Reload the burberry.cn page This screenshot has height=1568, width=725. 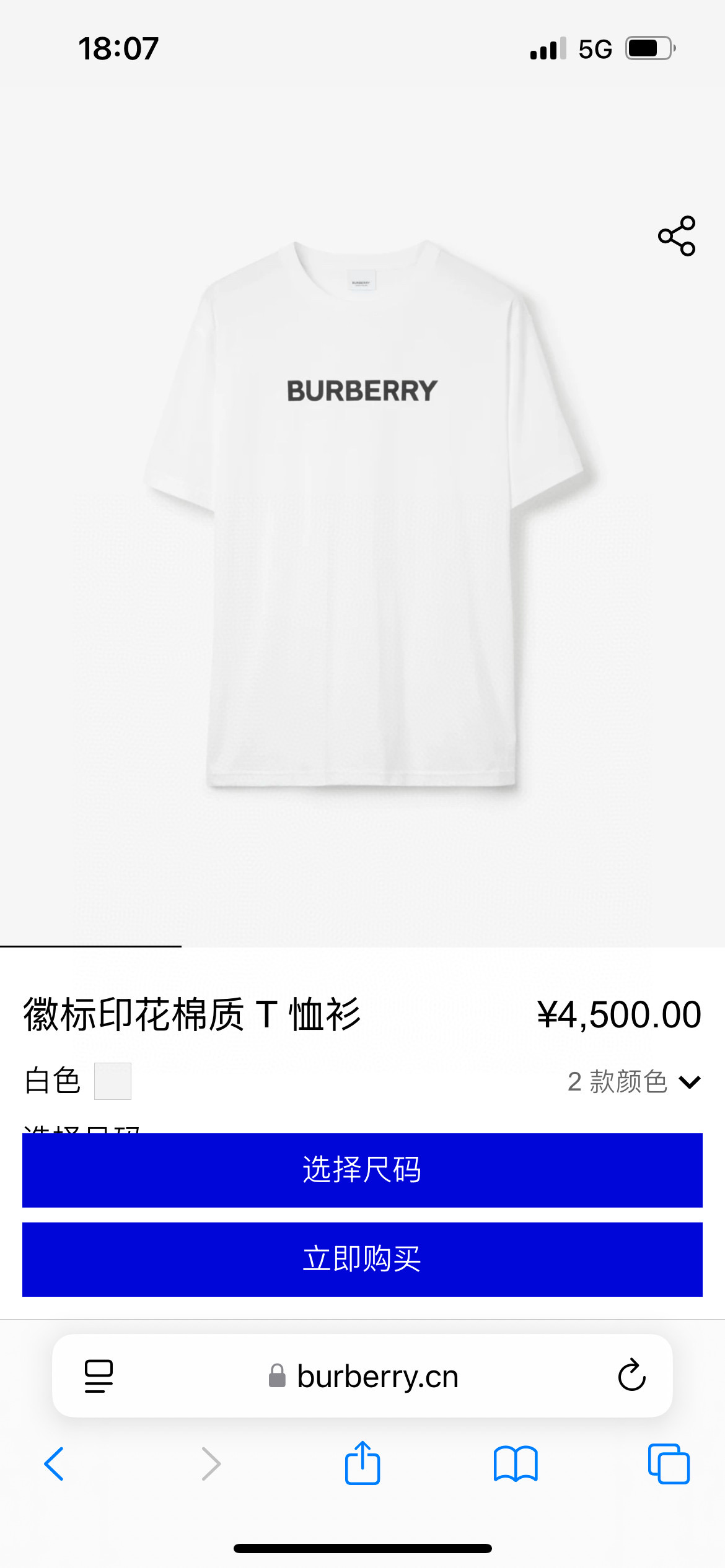(x=631, y=1375)
